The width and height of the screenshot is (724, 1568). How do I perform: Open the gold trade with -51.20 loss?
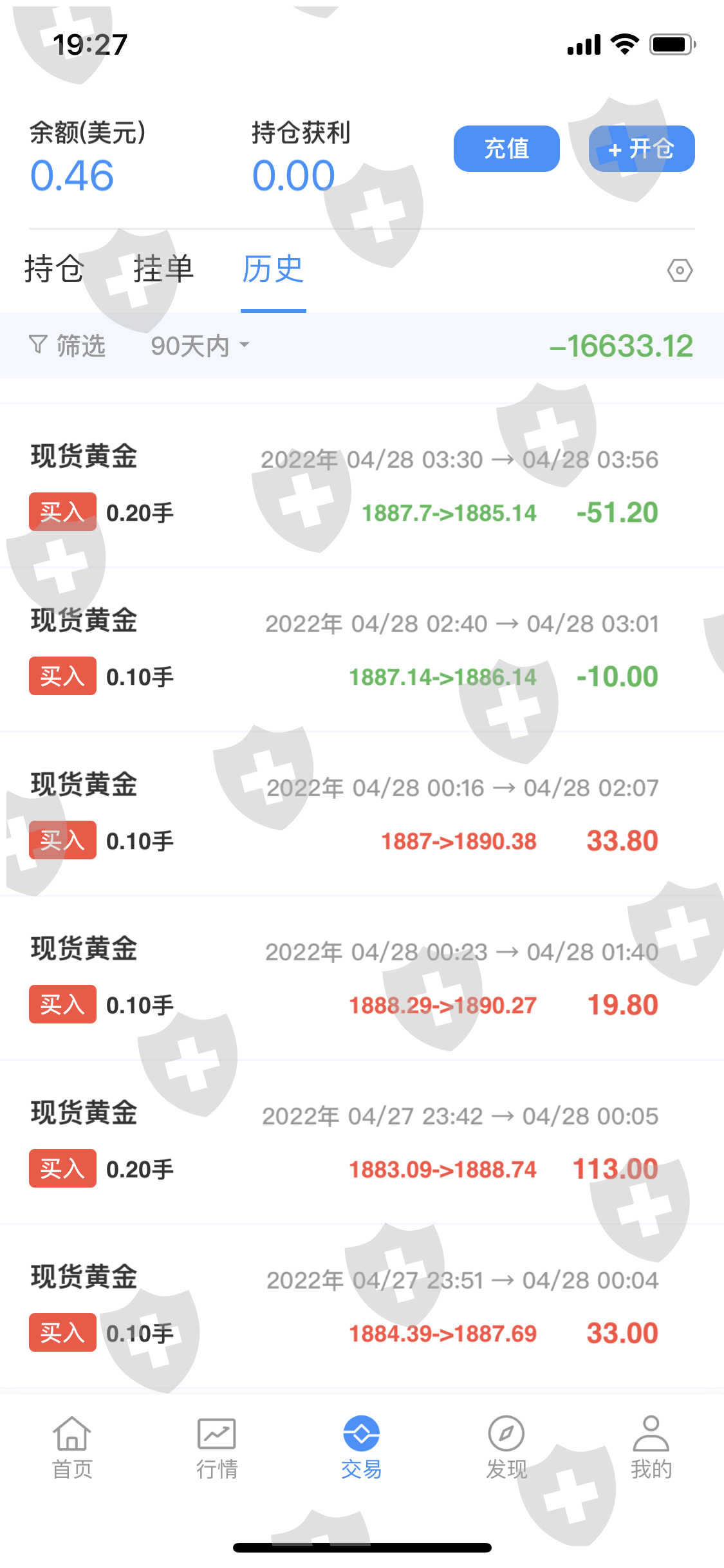point(362,486)
